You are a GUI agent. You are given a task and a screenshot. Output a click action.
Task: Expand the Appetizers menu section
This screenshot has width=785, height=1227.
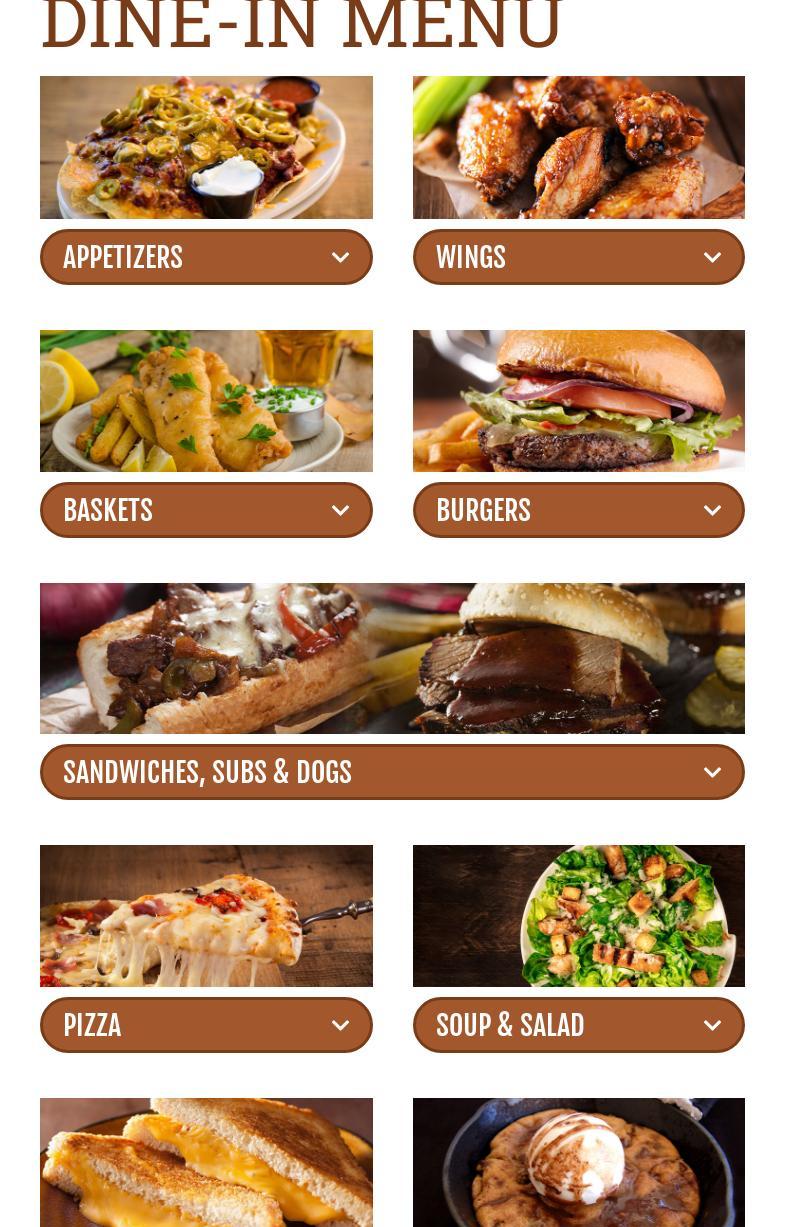point(206,258)
